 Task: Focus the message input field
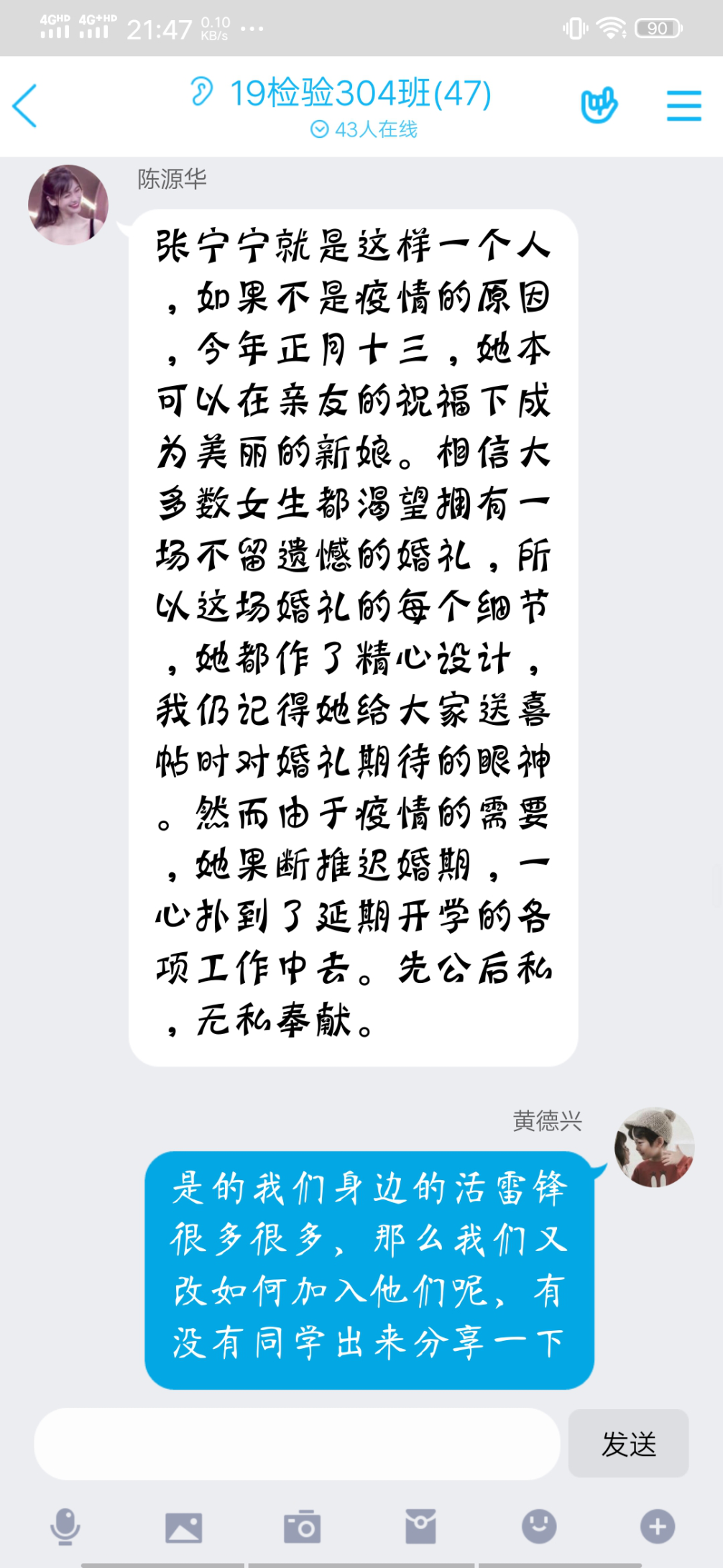pos(297,1444)
